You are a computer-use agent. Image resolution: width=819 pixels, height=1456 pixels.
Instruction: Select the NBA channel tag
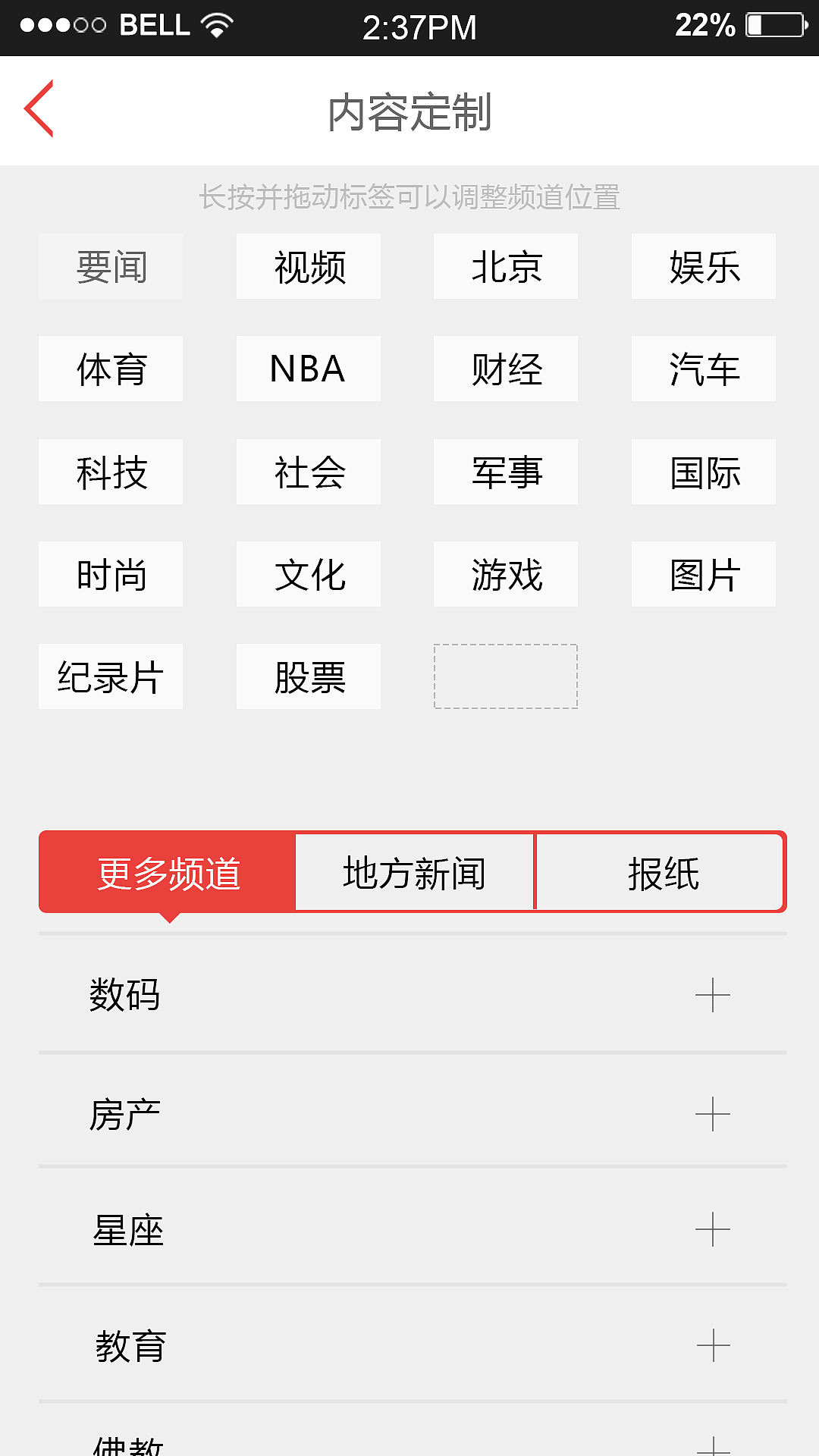coord(308,369)
